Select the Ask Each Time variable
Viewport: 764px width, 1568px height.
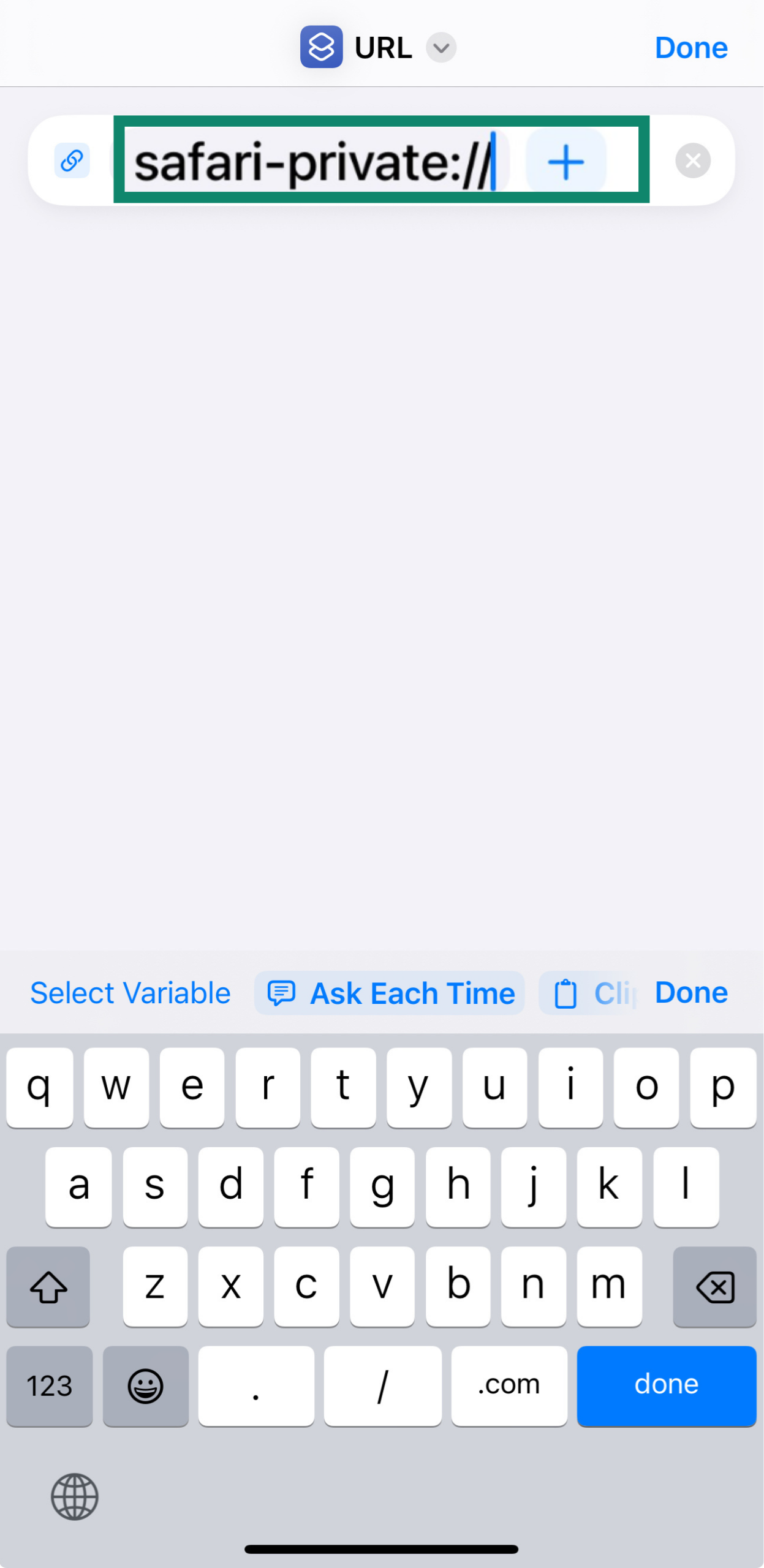click(x=390, y=993)
